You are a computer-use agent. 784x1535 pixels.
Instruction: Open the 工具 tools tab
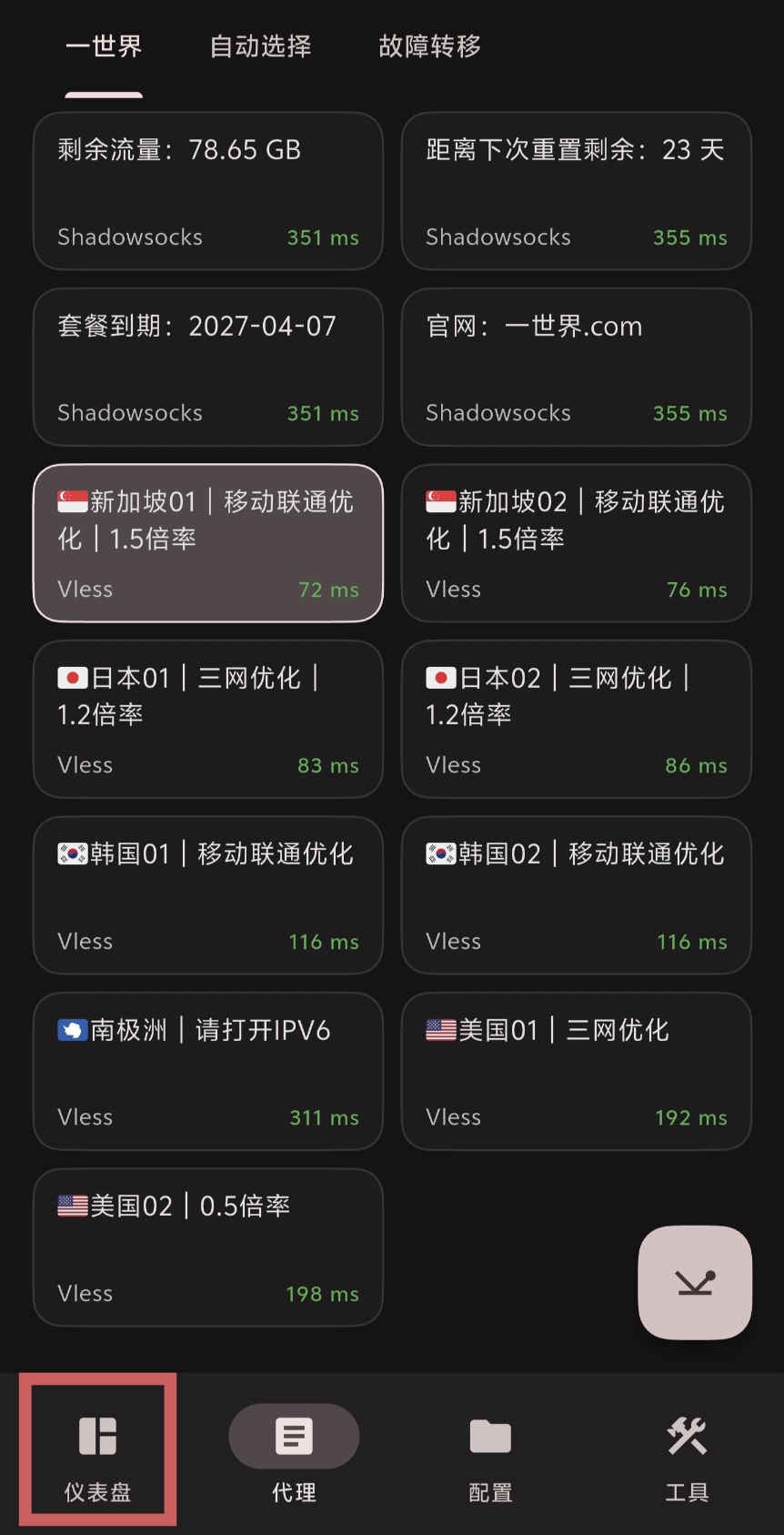coord(687,1454)
